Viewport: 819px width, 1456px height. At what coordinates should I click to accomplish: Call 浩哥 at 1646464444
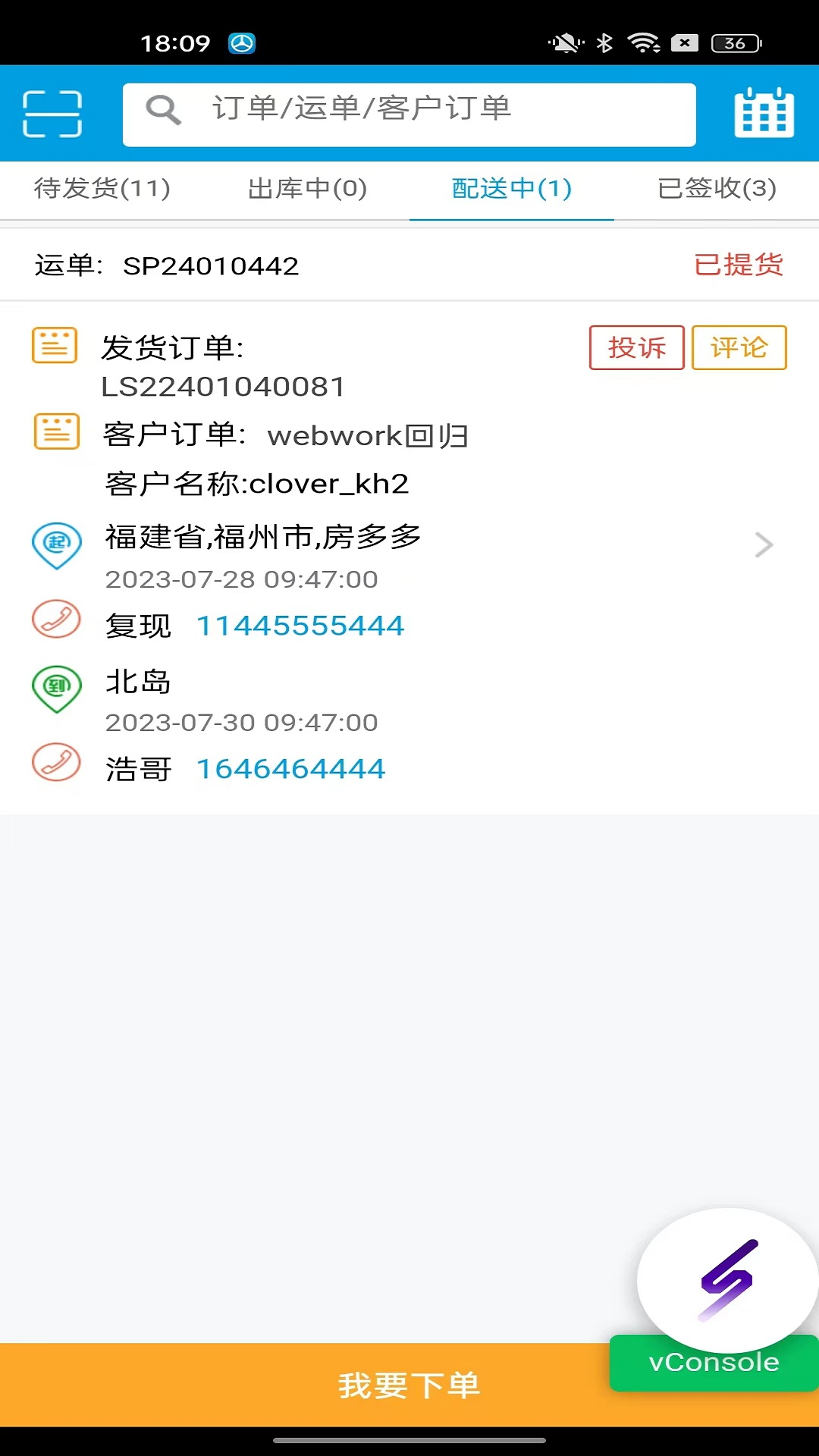(291, 769)
